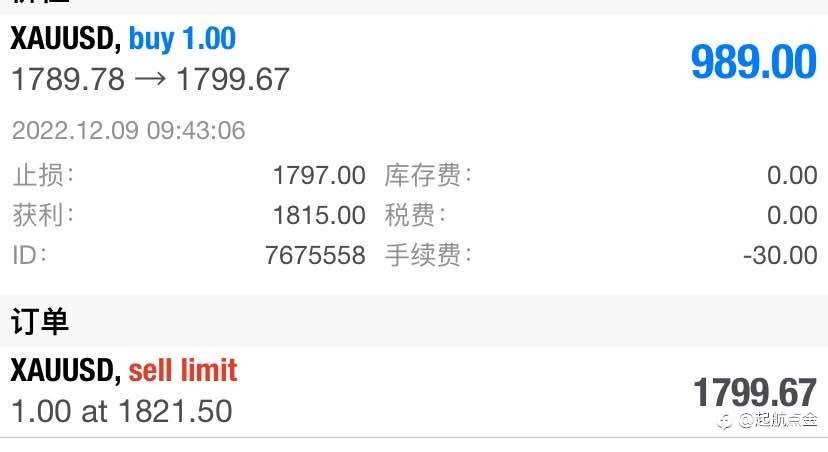The image size is (828, 452).
Task: Collapse the XAUUSD buy 1.00 position details
Action: (x=414, y=59)
